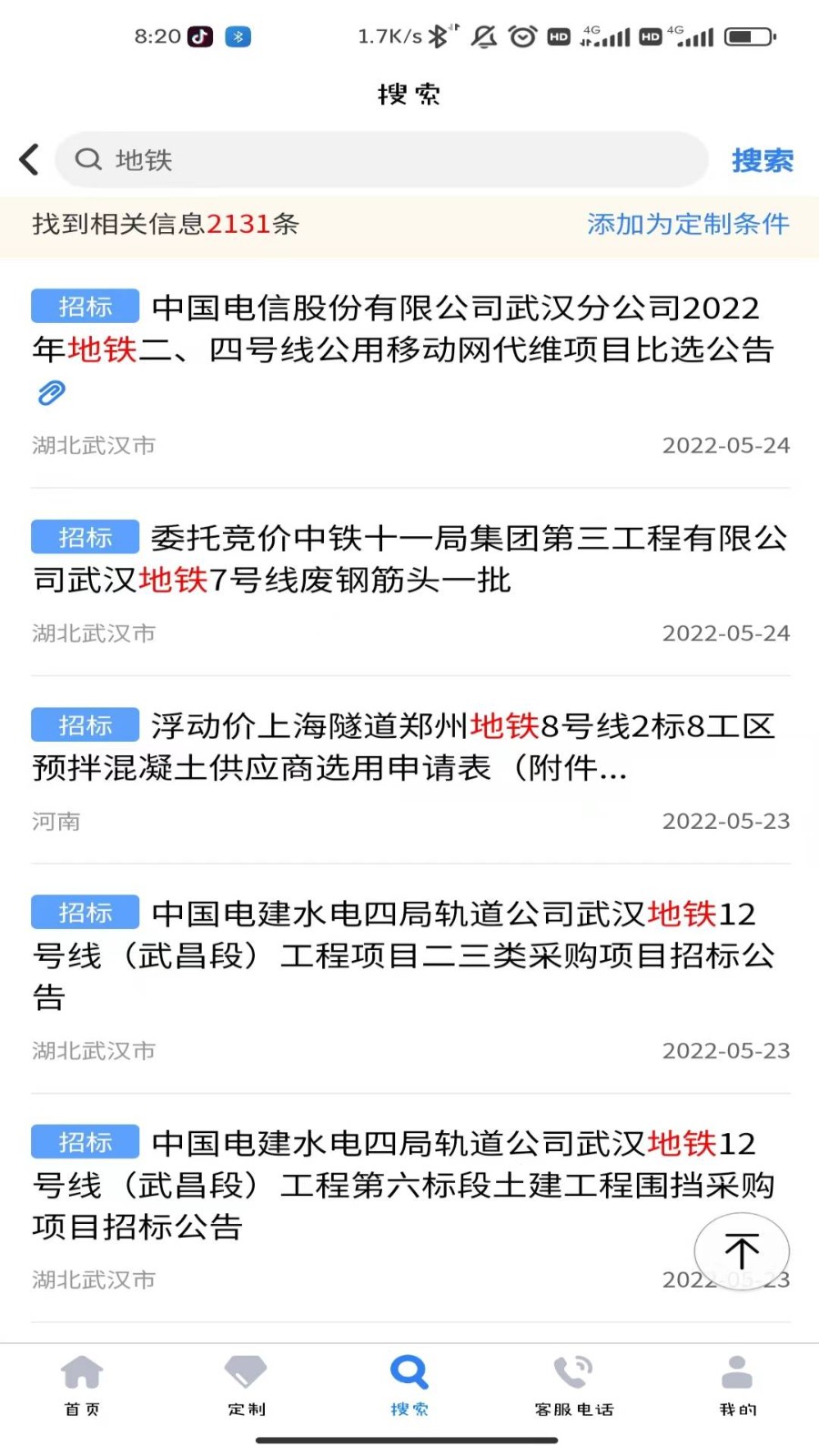Tap the battery status indicator
Screen dimensions: 819x1456
pyautogui.click(x=748, y=37)
